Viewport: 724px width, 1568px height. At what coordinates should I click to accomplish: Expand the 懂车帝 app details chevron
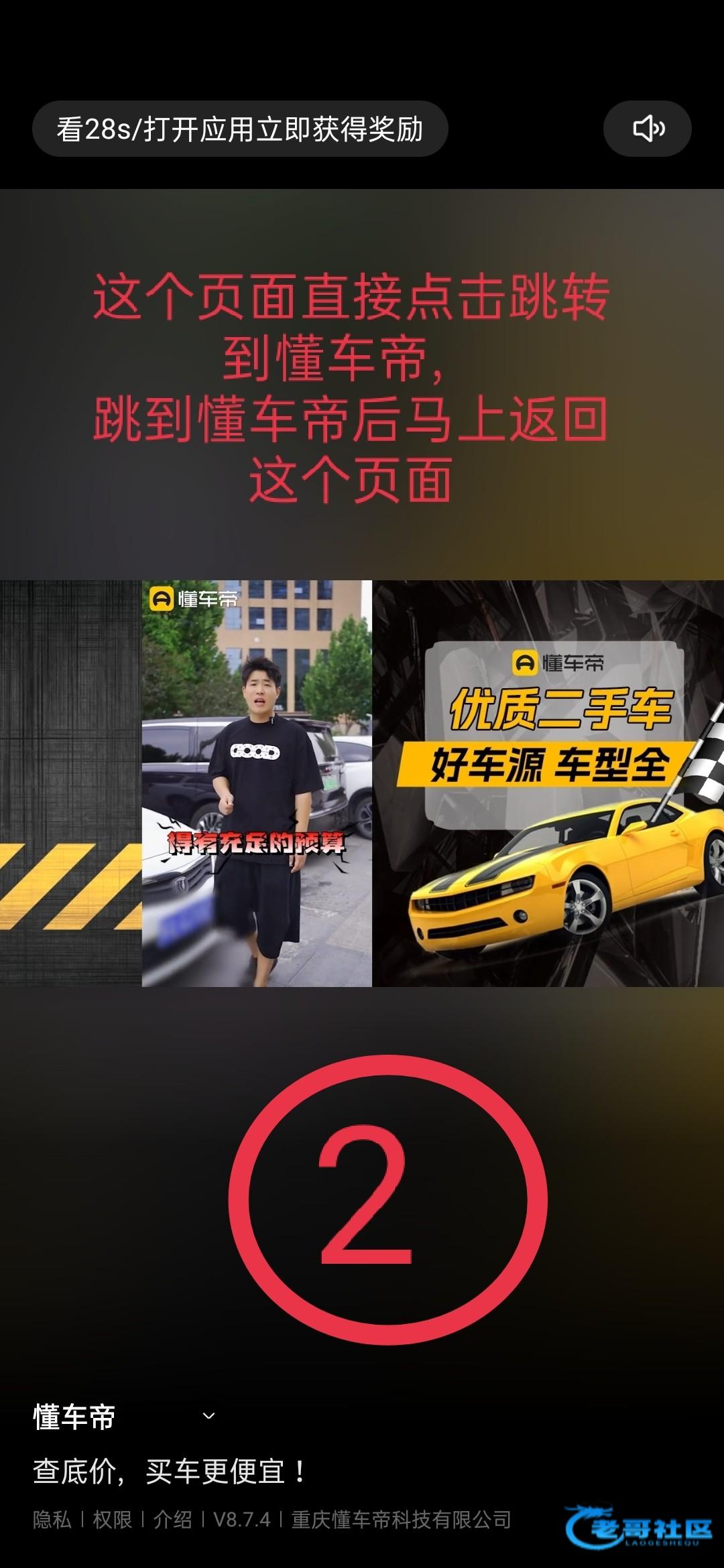(x=208, y=1416)
